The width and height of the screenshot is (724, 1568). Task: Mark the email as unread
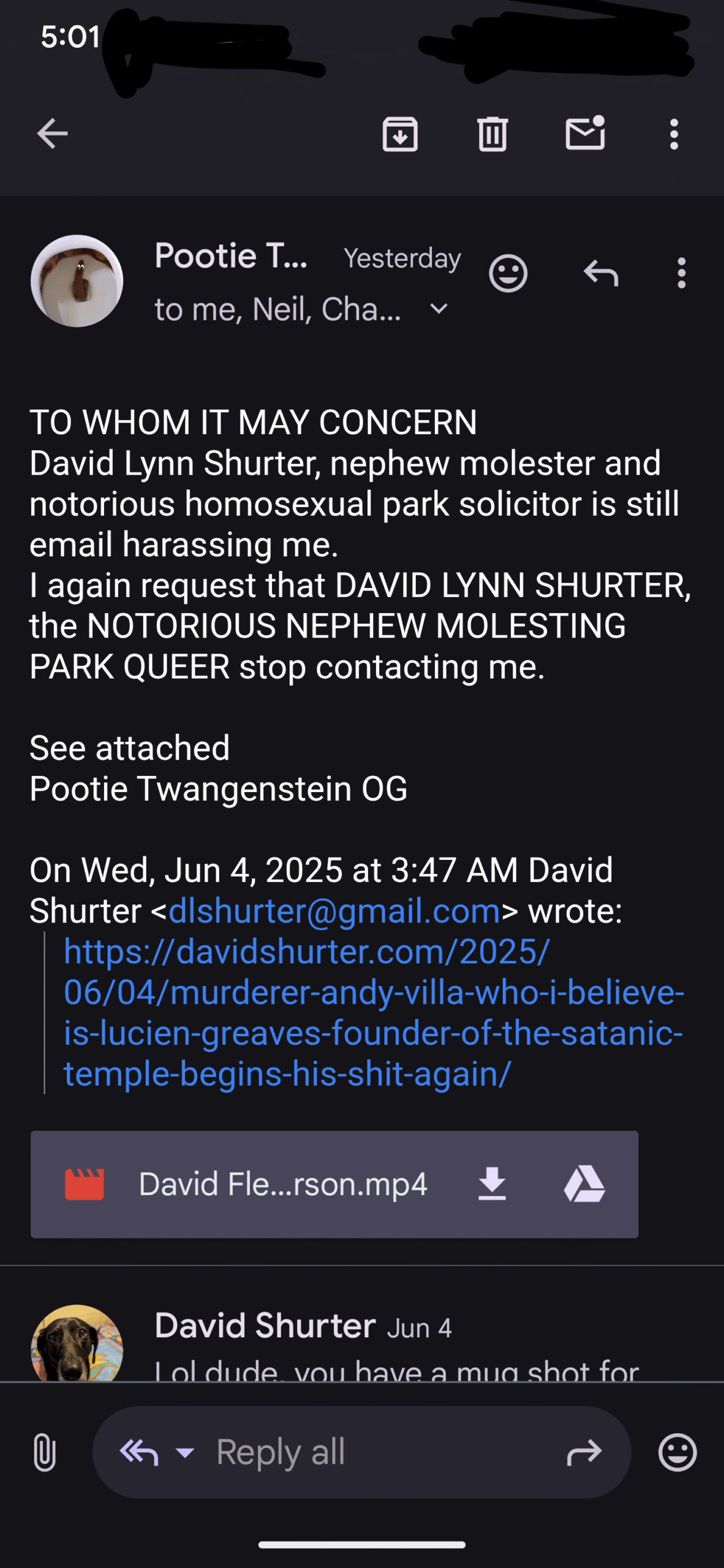[x=585, y=132]
